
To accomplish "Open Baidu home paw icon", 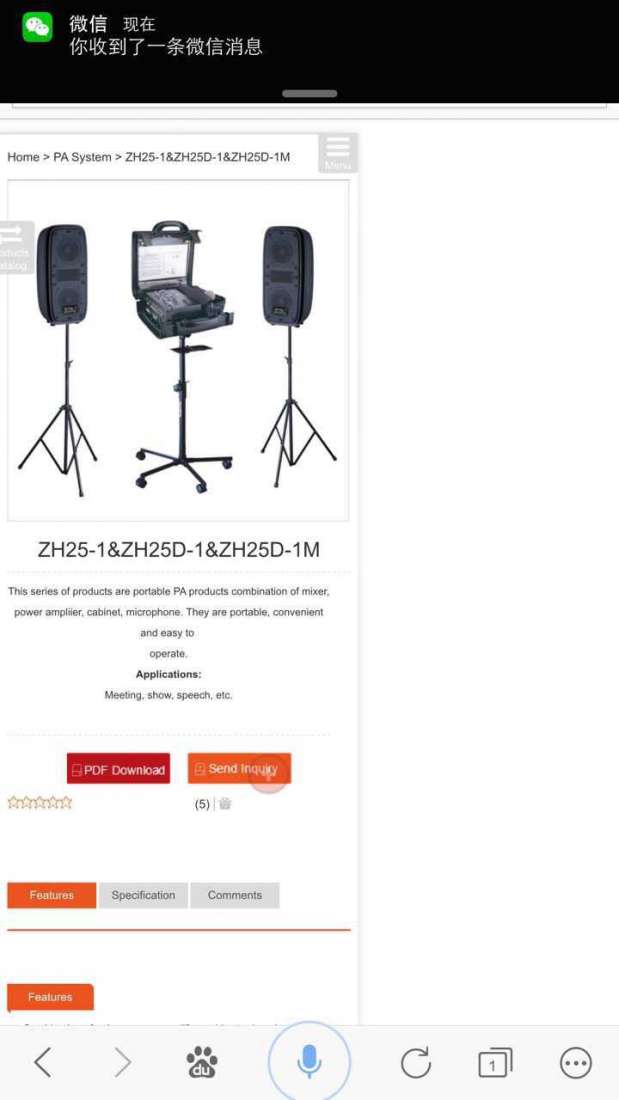I will tap(202, 1062).
